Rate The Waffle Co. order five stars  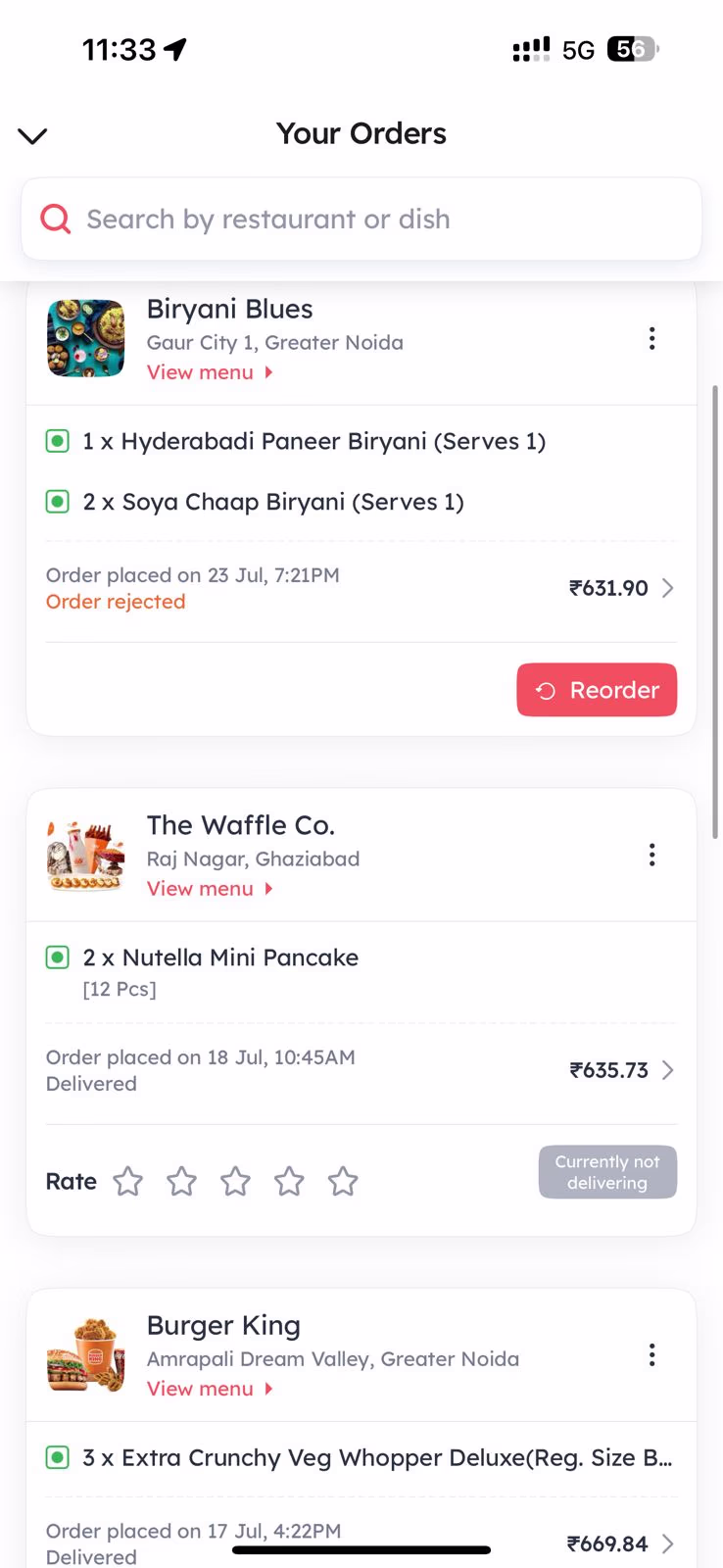point(343,1182)
